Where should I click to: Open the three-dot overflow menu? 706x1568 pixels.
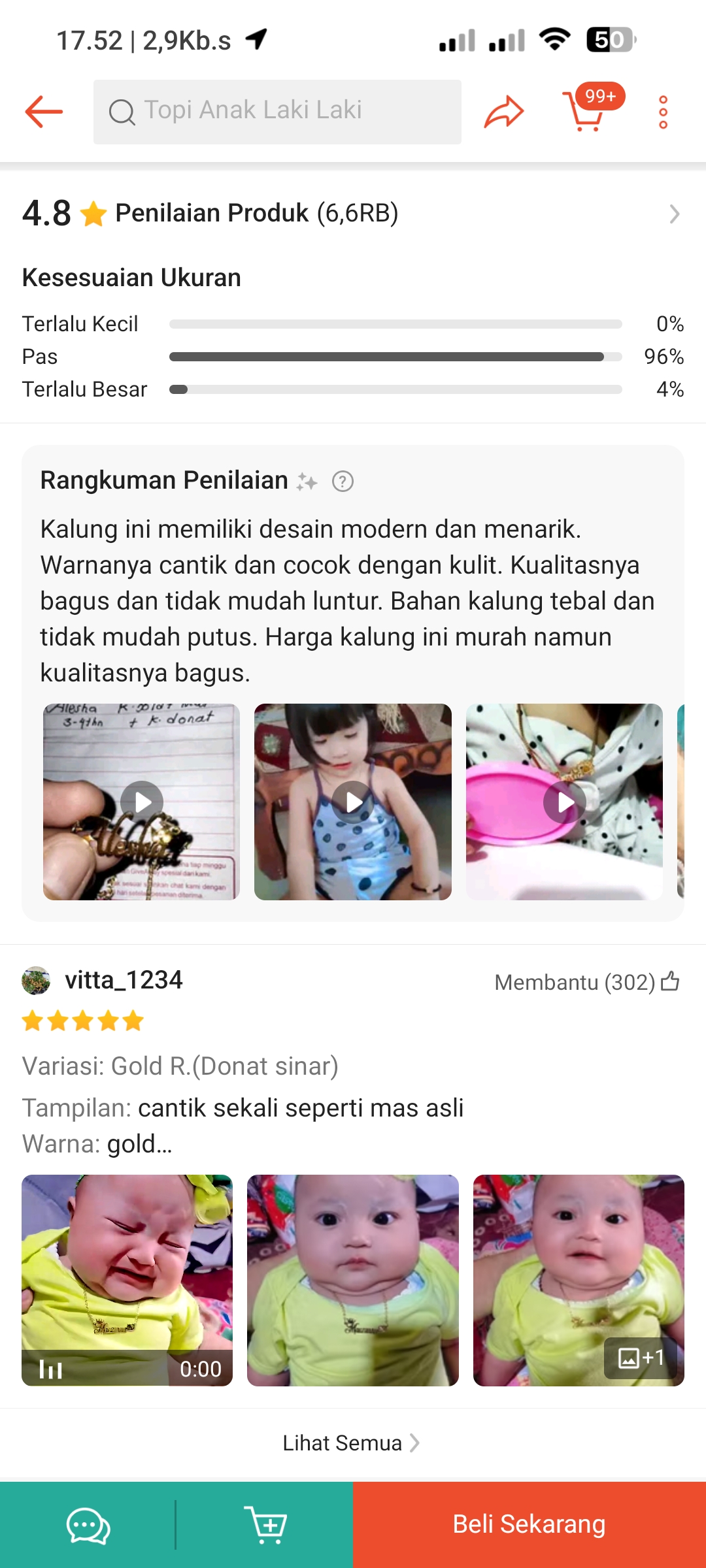[x=663, y=112]
